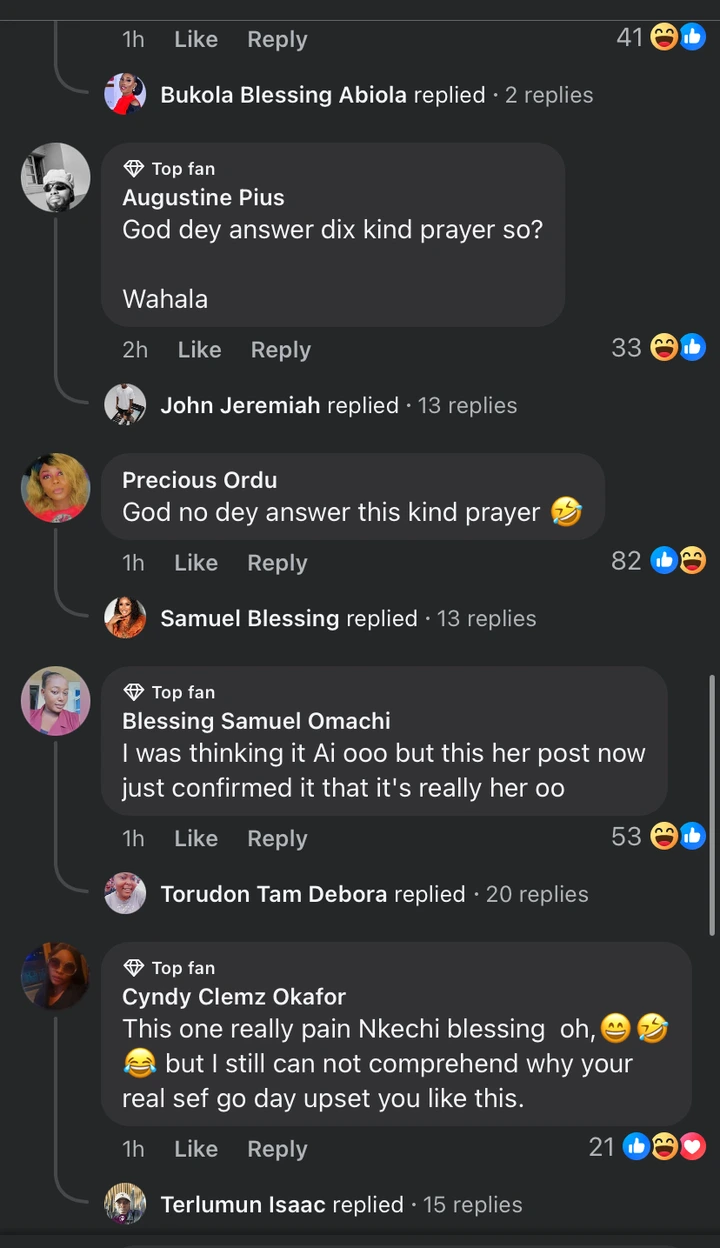720x1248 pixels.
Task: Like Cyndy Clemz Okafor's comment
Action: pyautogui.click(x=195, y=1149)
